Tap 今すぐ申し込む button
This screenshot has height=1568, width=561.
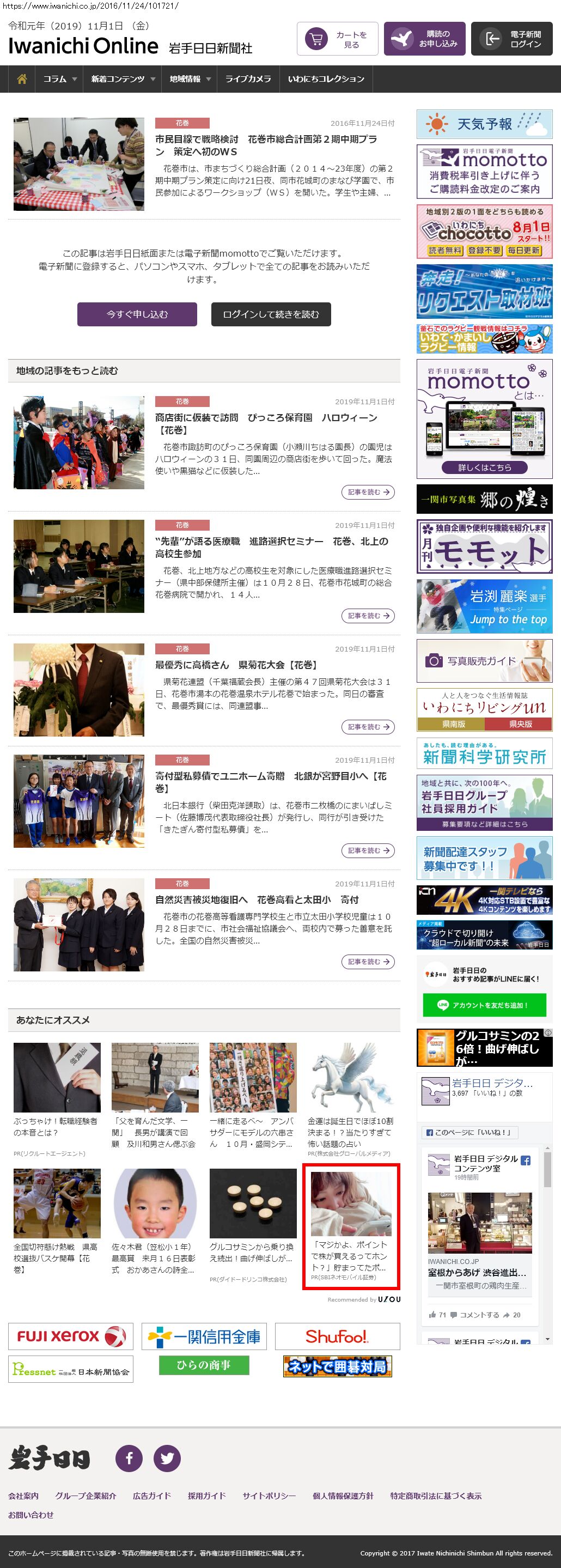point(137,314)
